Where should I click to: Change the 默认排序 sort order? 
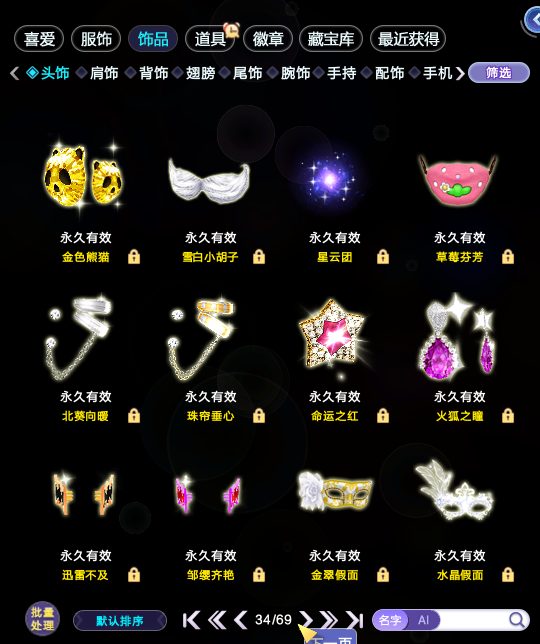coord(120,621)
